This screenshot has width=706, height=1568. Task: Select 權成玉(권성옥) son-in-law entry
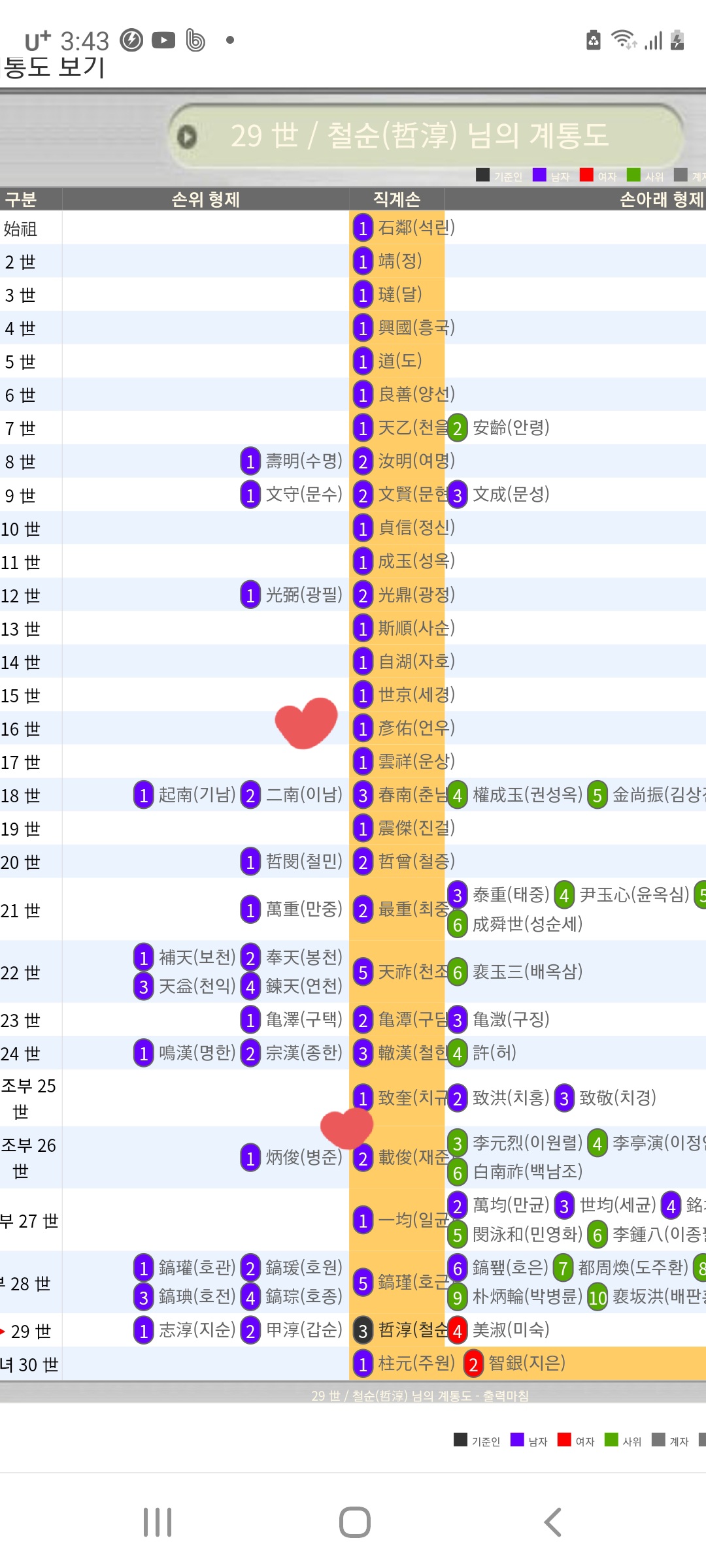coord(528,794)
